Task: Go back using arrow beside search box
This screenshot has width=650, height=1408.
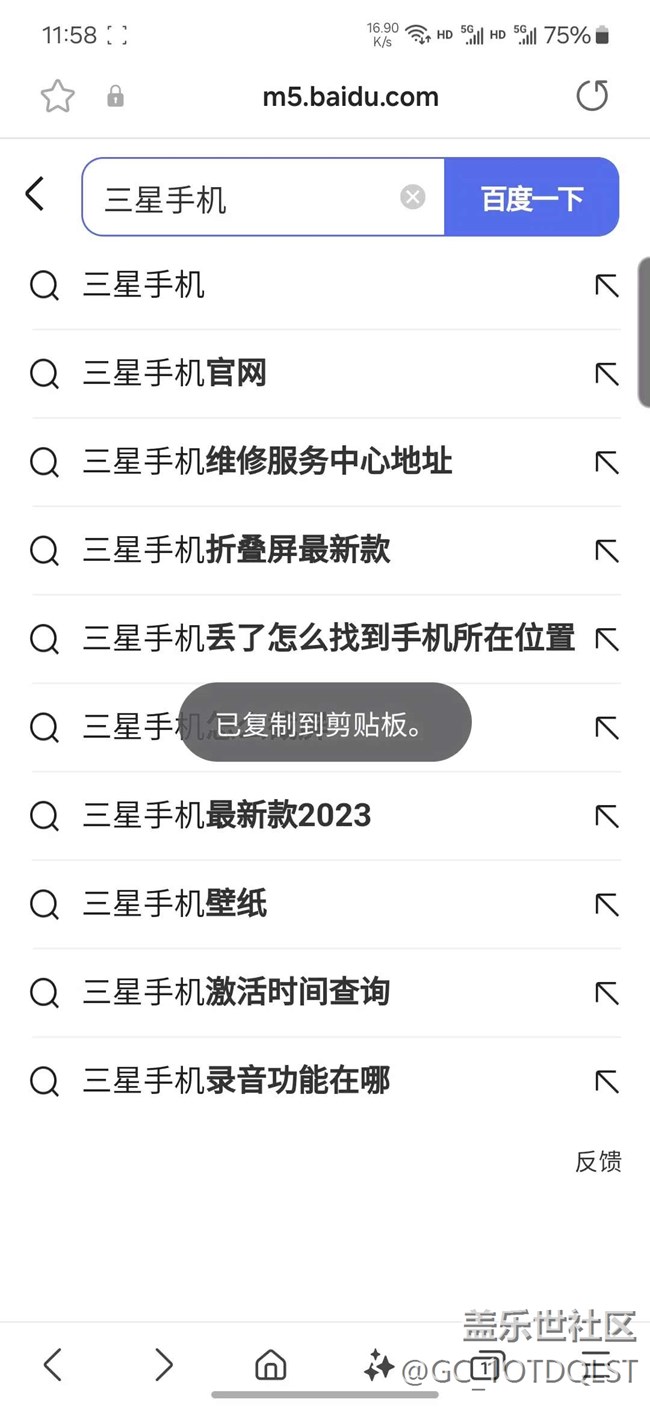Action: pos(36,194)
